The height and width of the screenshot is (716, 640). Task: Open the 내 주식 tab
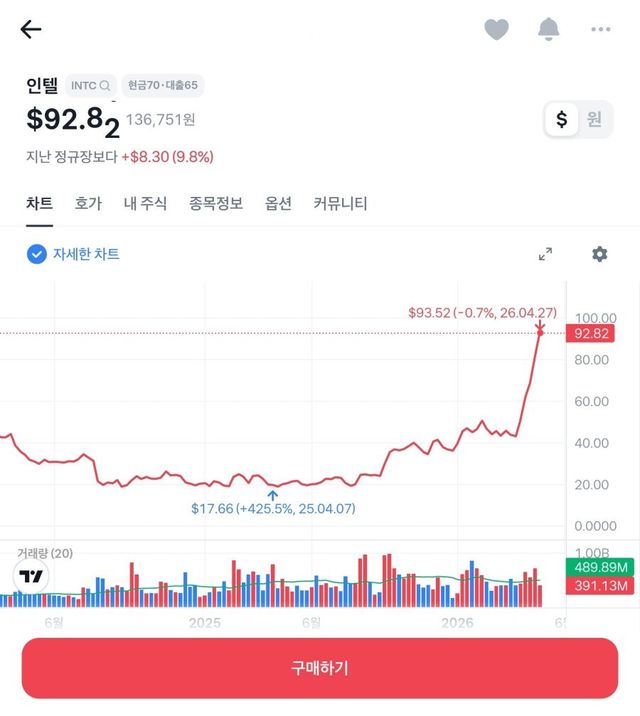(145, 203)
